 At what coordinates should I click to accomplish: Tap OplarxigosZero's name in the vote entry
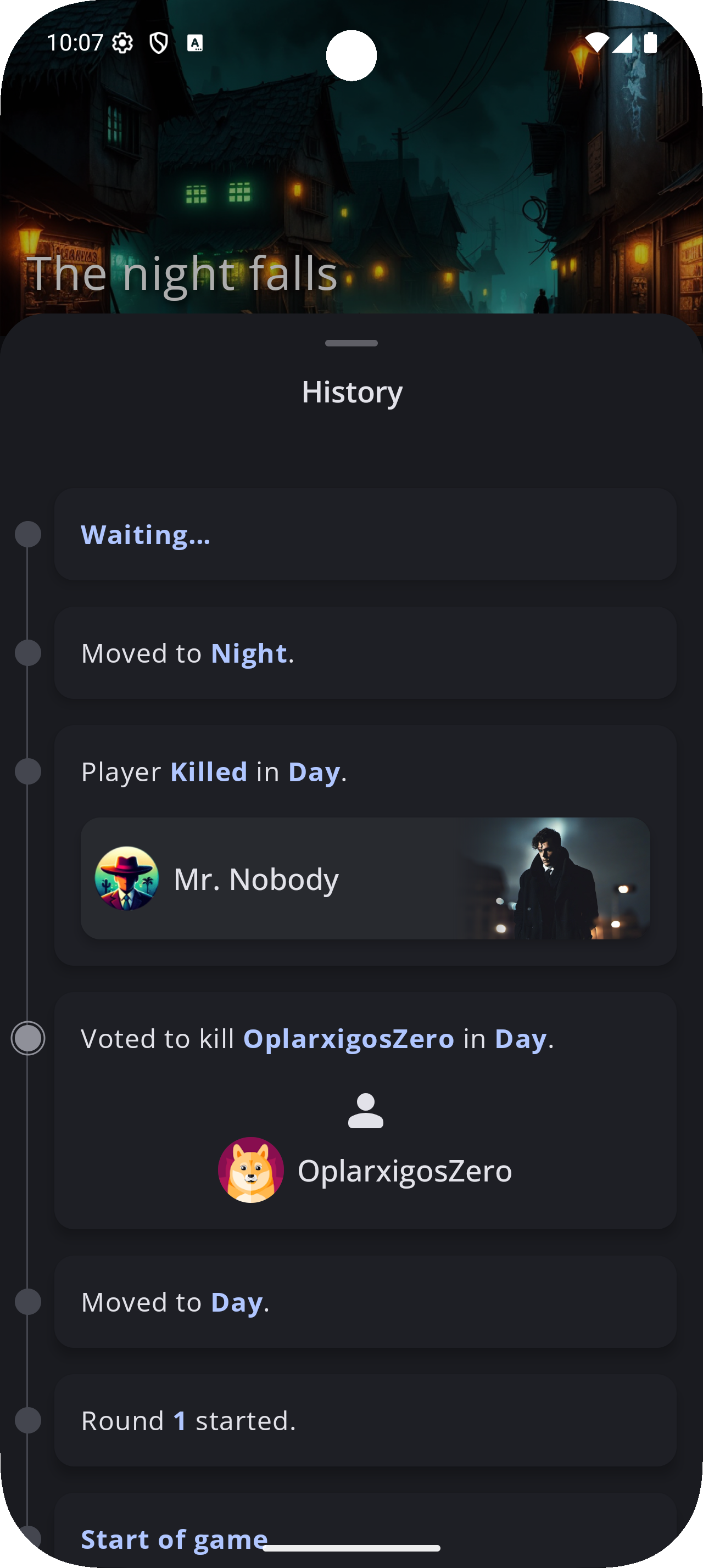coord(405,1169)
